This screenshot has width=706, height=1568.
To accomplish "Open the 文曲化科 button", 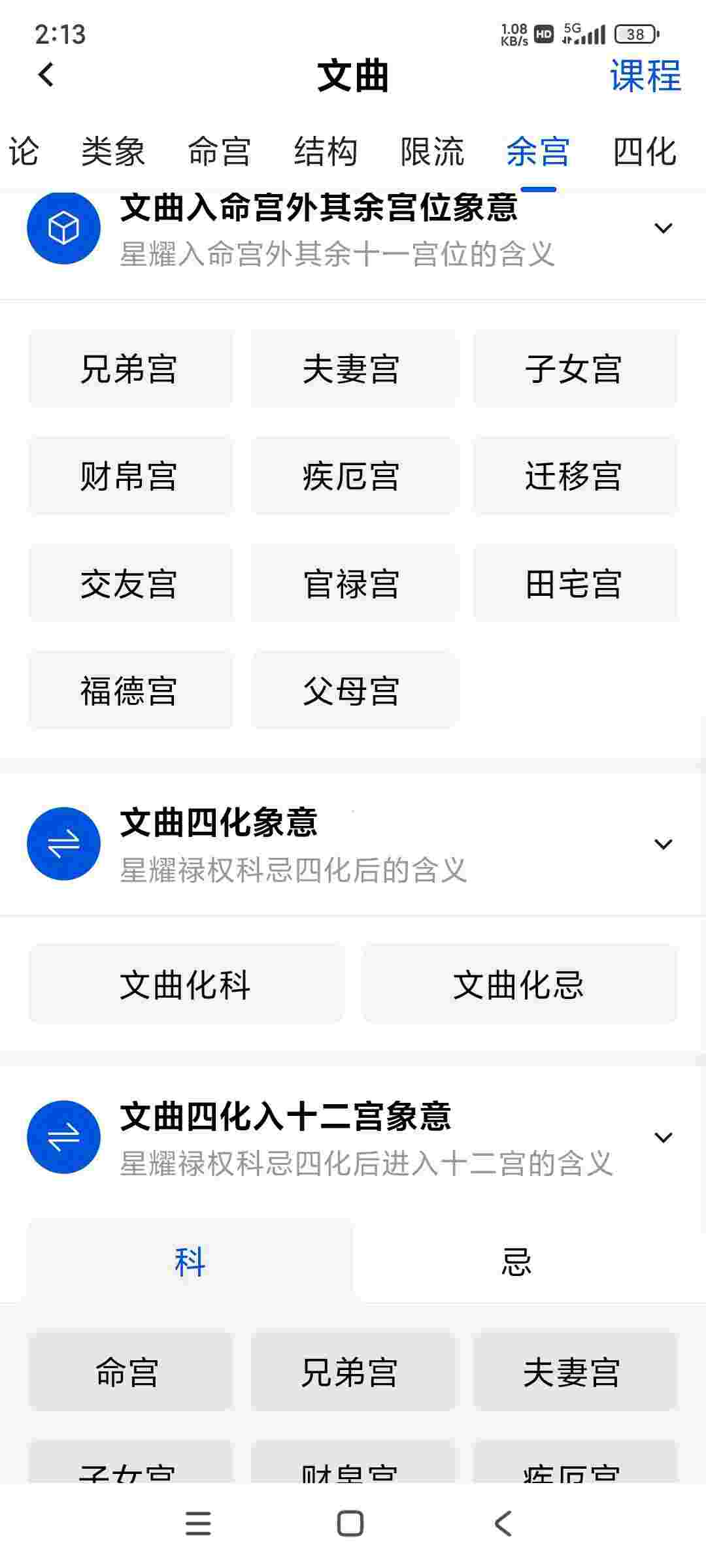I will [186, 985].
